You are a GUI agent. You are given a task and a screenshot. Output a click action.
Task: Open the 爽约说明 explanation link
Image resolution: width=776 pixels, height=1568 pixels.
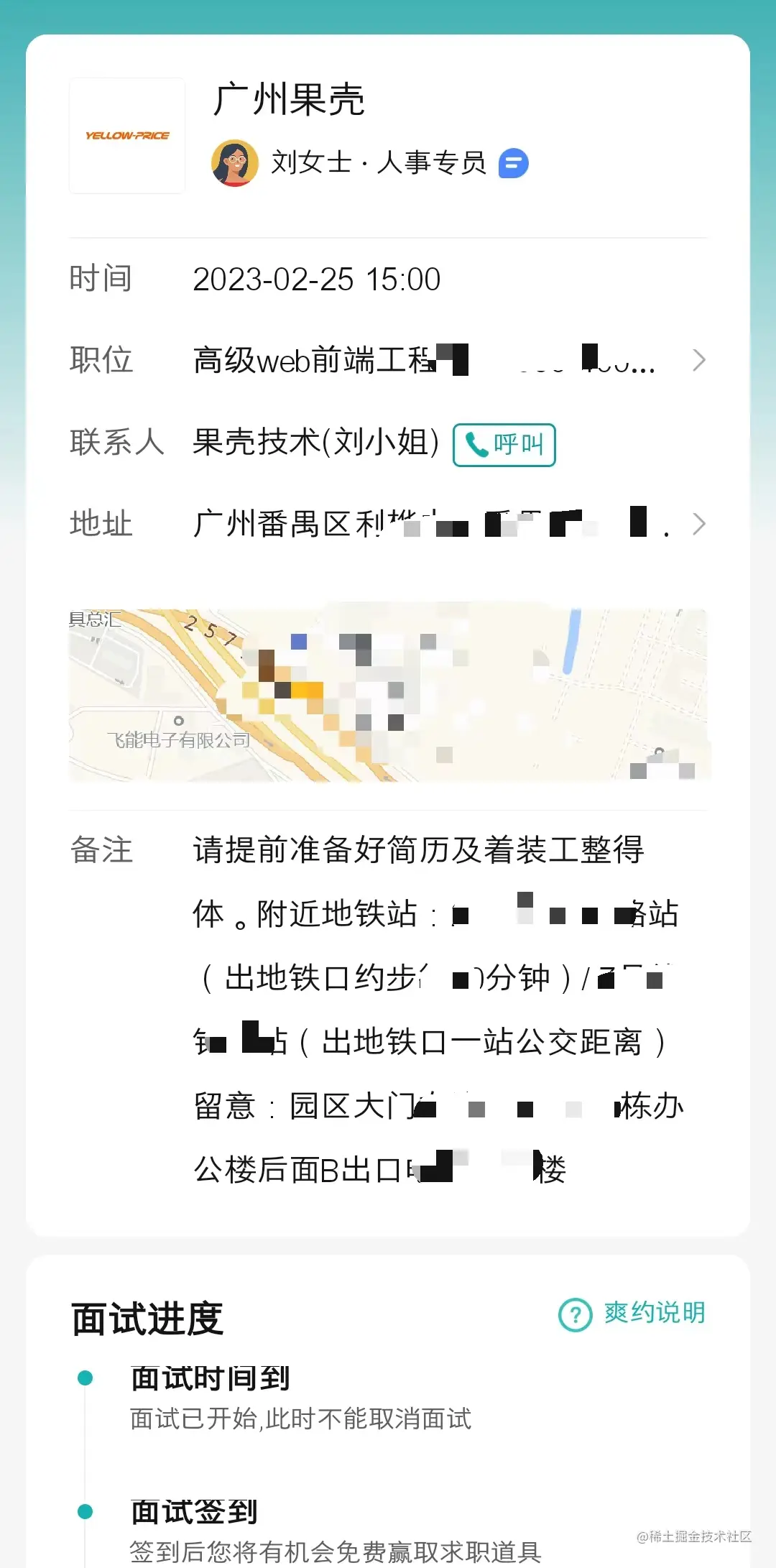coord(655,1313)
